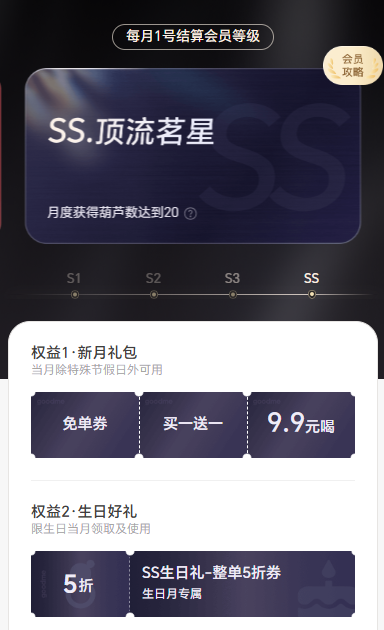Open the 免单券 coupon
The height and width of the screenshot is (630, 384).
click(x=85, y=425)
